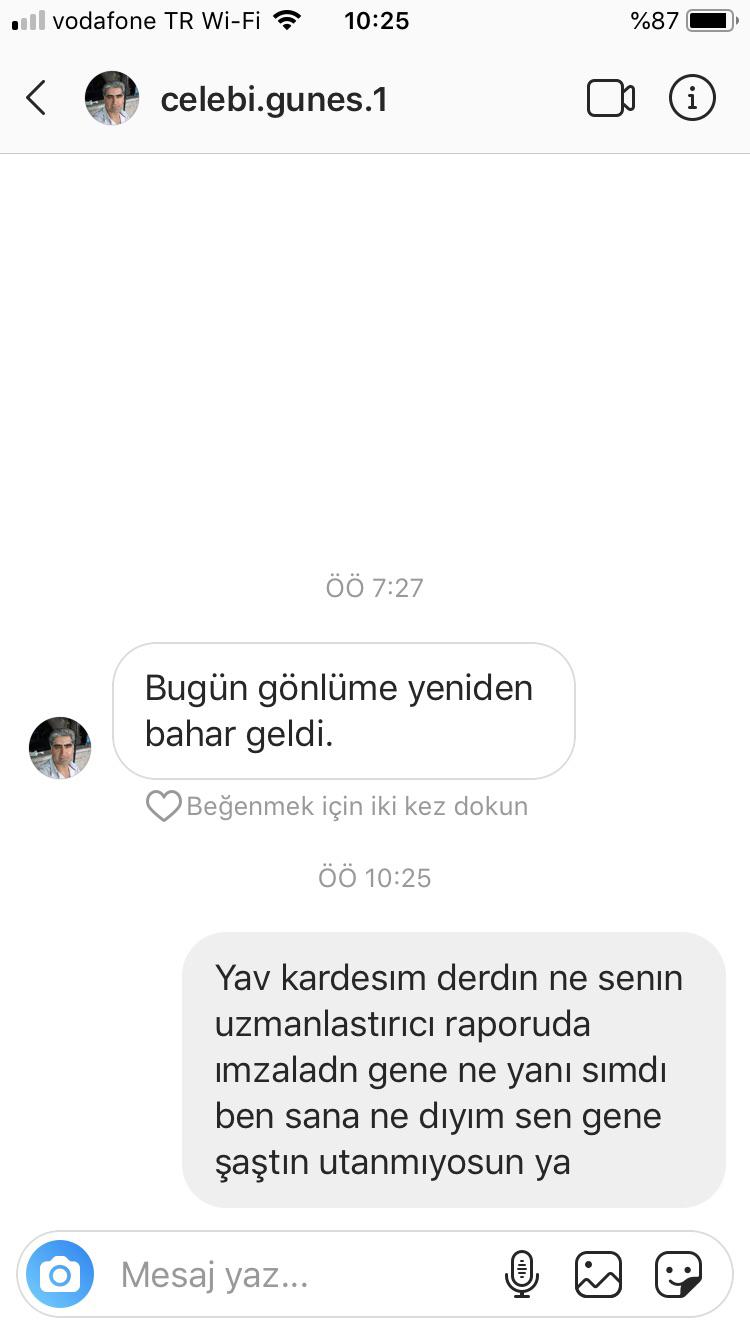This screenshot has width=750, height=1334.
Task: Start a video call with celebi.gunes.1
Action: tap(610, 99)
